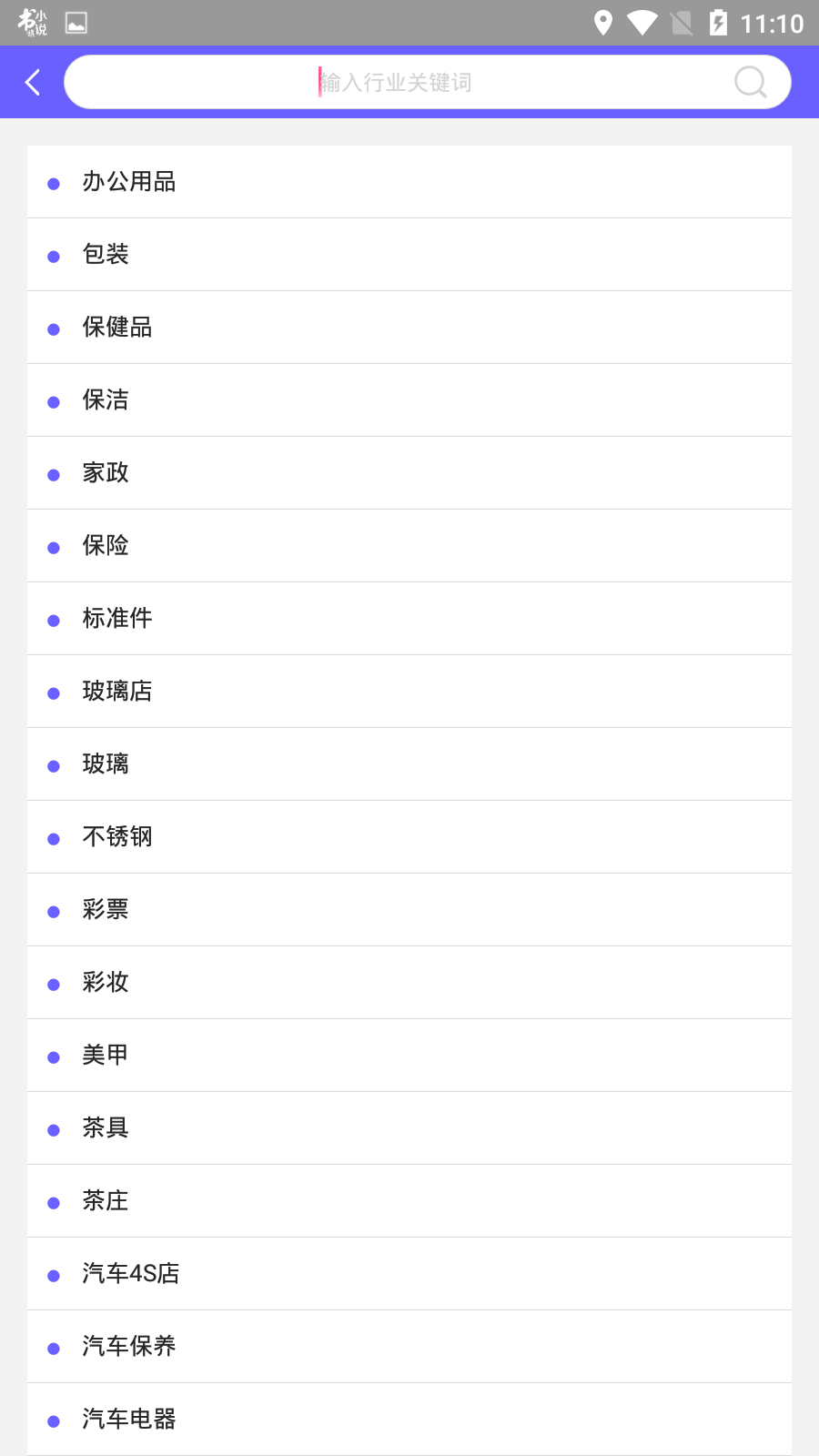Open the 玻璃店 category
This screenshot has width=819, height=1456.
pyautogui.click(x=117, y=691)
